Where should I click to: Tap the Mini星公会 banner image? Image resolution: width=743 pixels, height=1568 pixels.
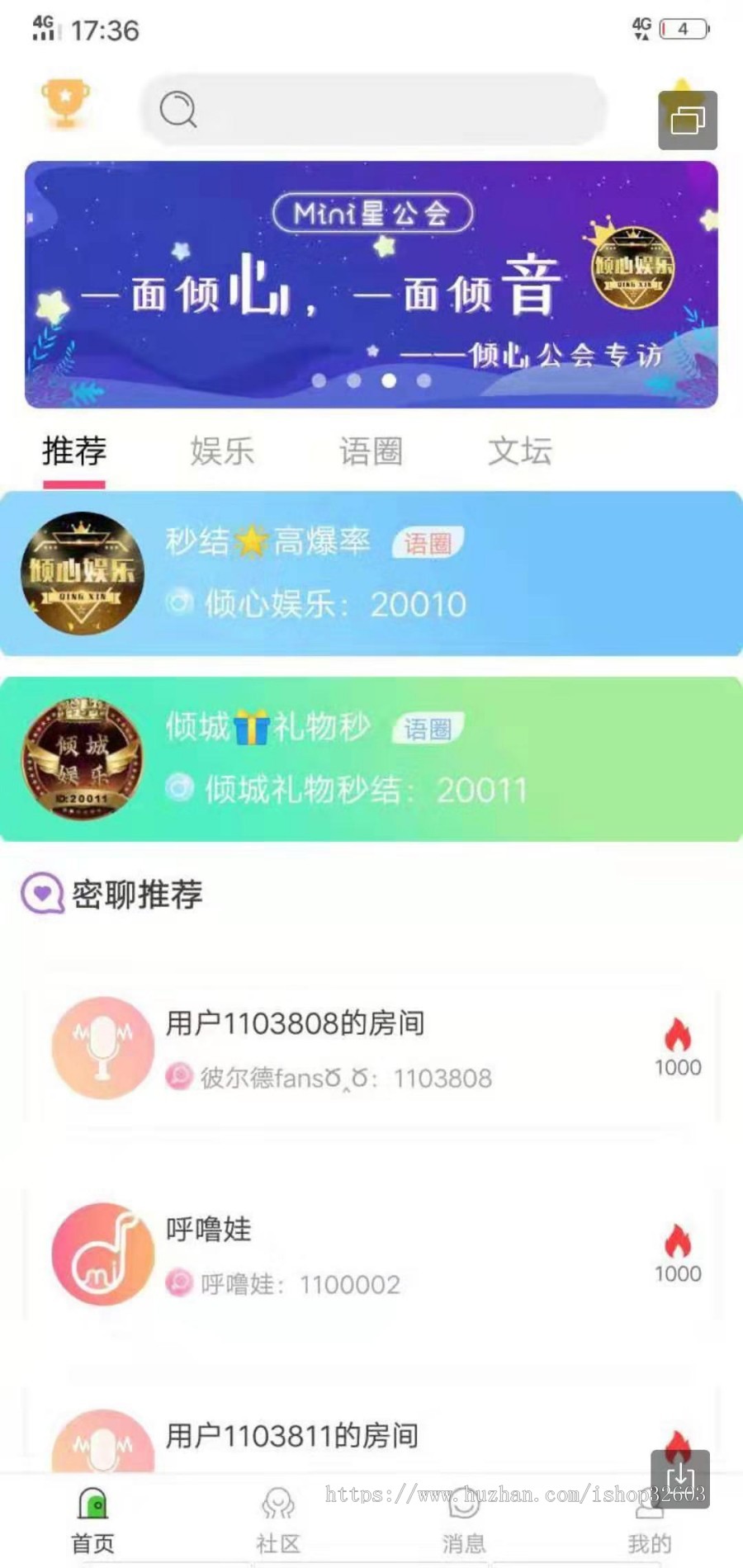tap(371, 285)
